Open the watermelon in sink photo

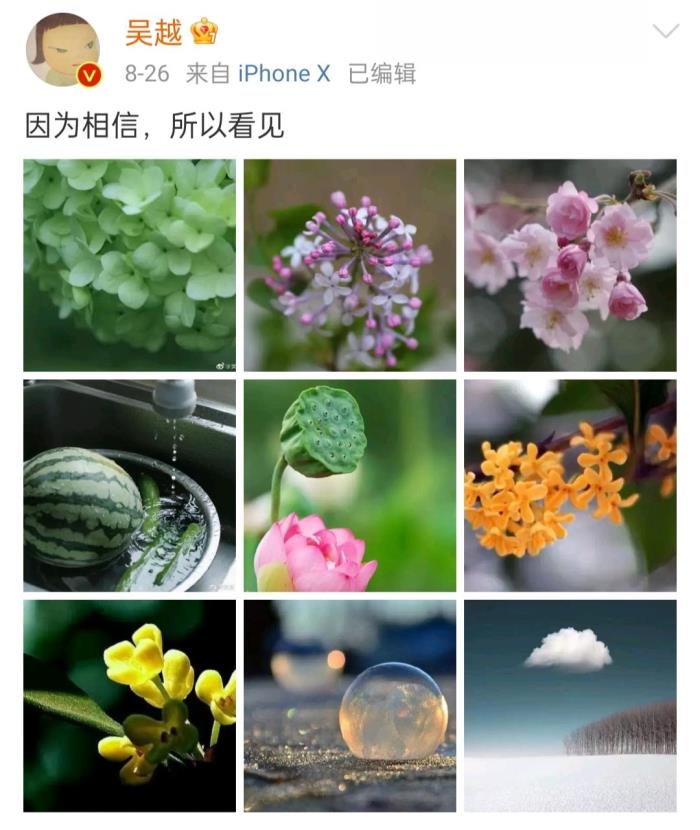[x=130, y=485]
